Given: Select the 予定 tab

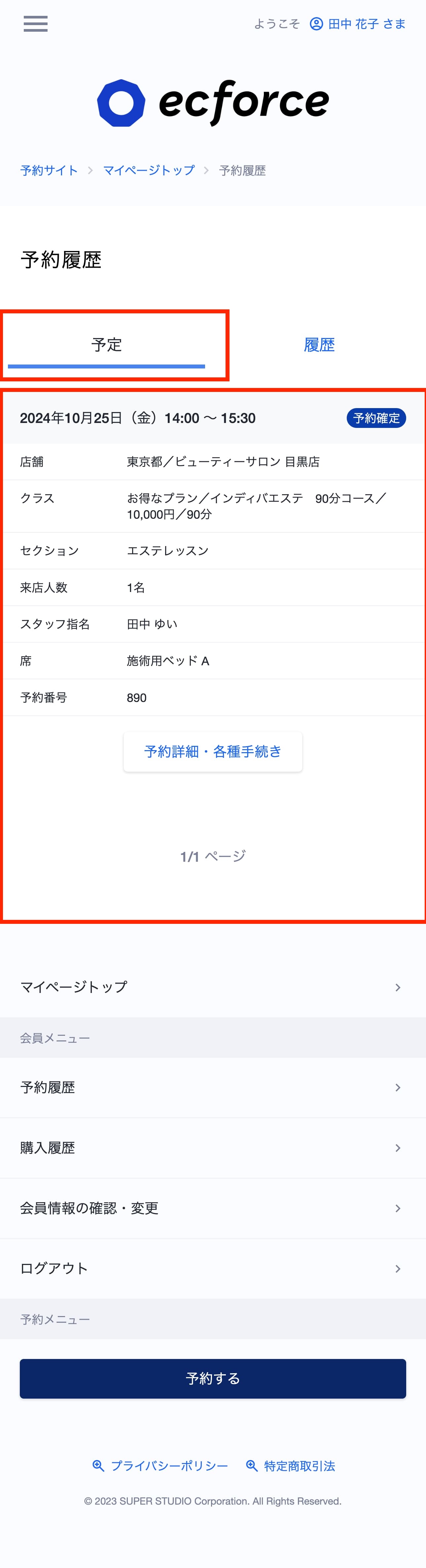Looking at the screenshot, I should click(x=106, y=344).
